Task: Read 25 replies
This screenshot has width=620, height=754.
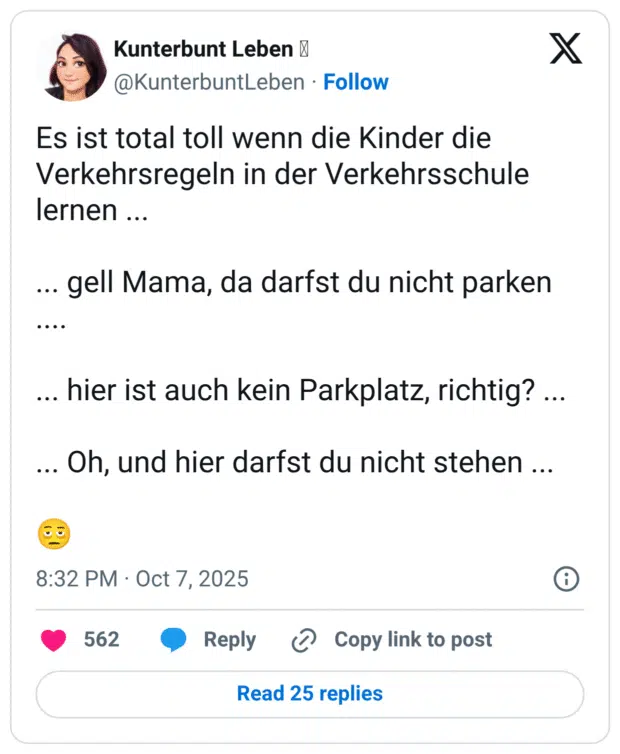Action: [x=310, y=693]
